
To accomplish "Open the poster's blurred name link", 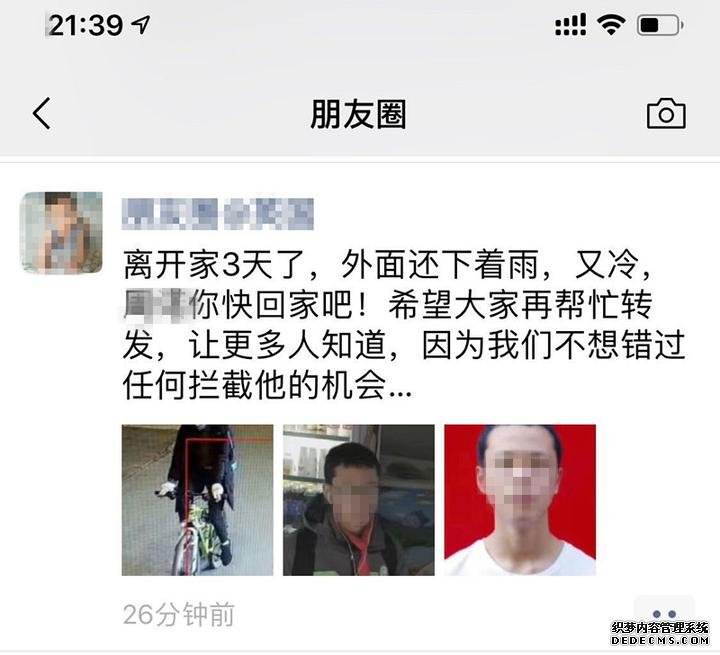I will [x=218, y=212].
